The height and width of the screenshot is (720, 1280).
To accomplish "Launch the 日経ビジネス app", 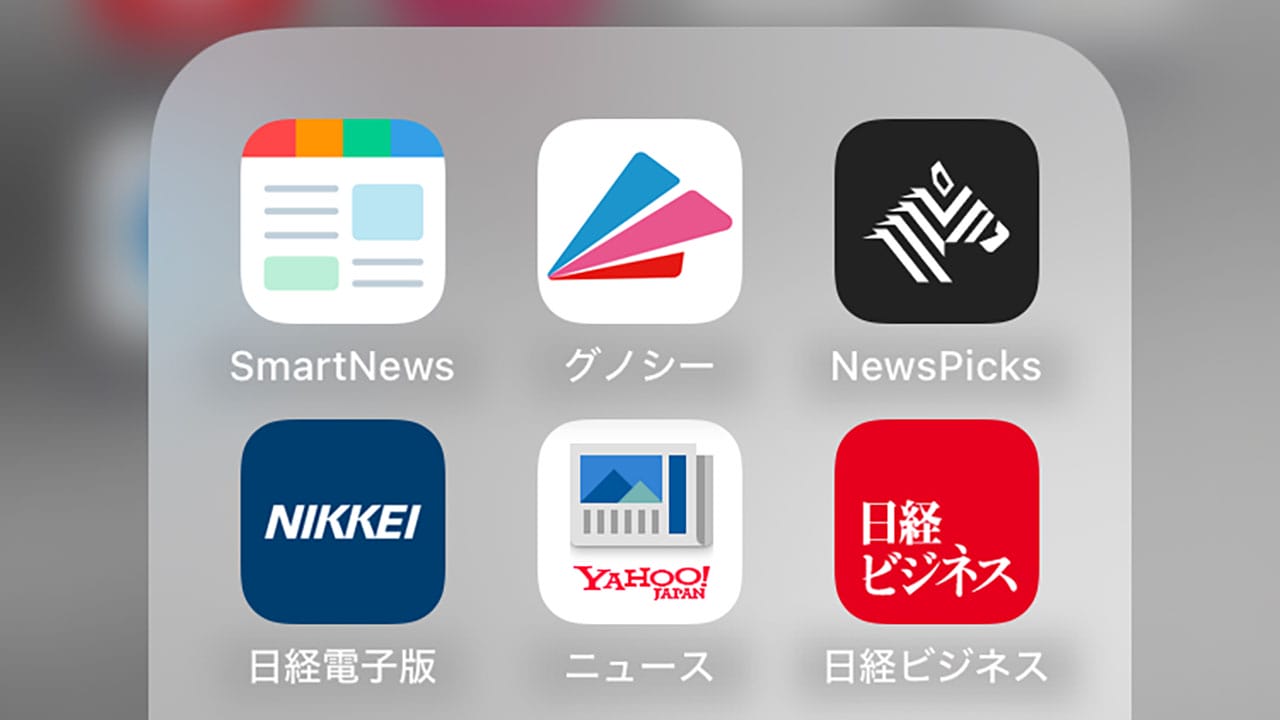I will pos(936,521).
